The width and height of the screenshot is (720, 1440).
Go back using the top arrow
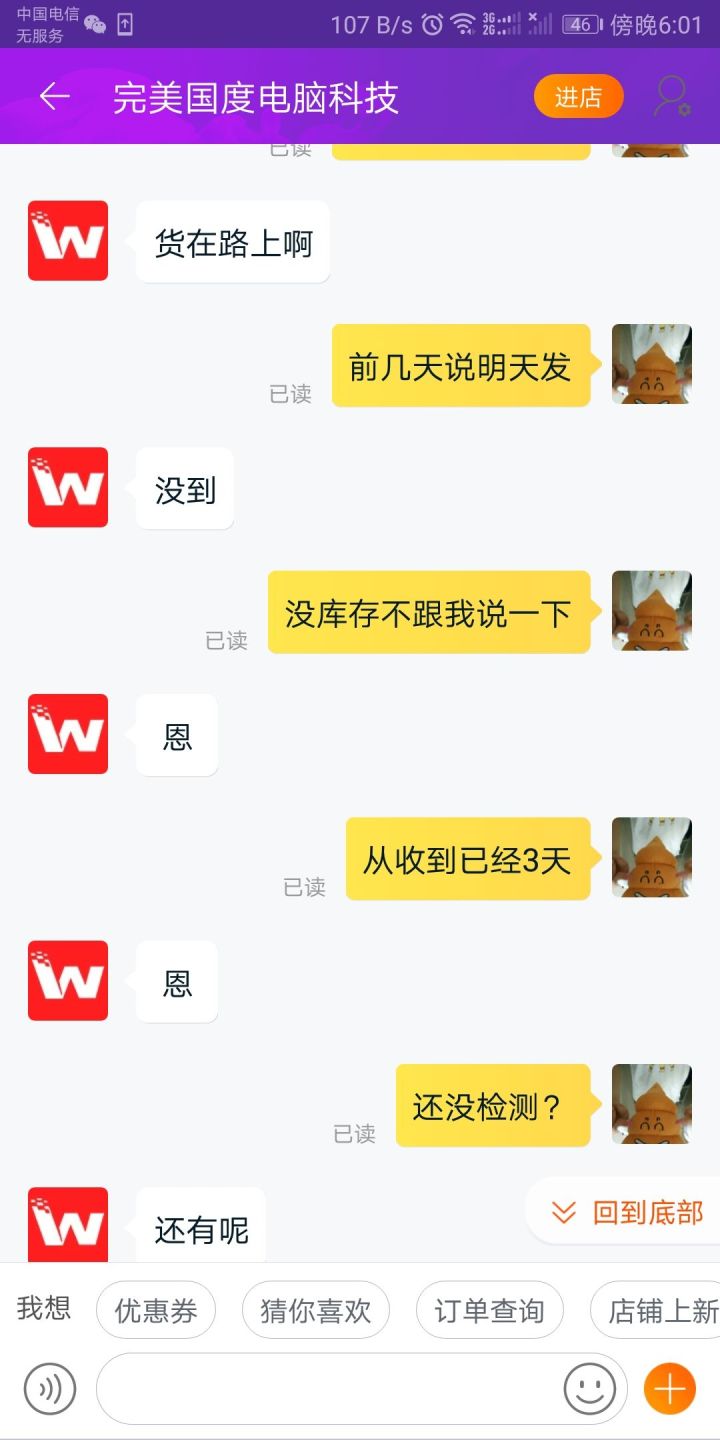54,97
